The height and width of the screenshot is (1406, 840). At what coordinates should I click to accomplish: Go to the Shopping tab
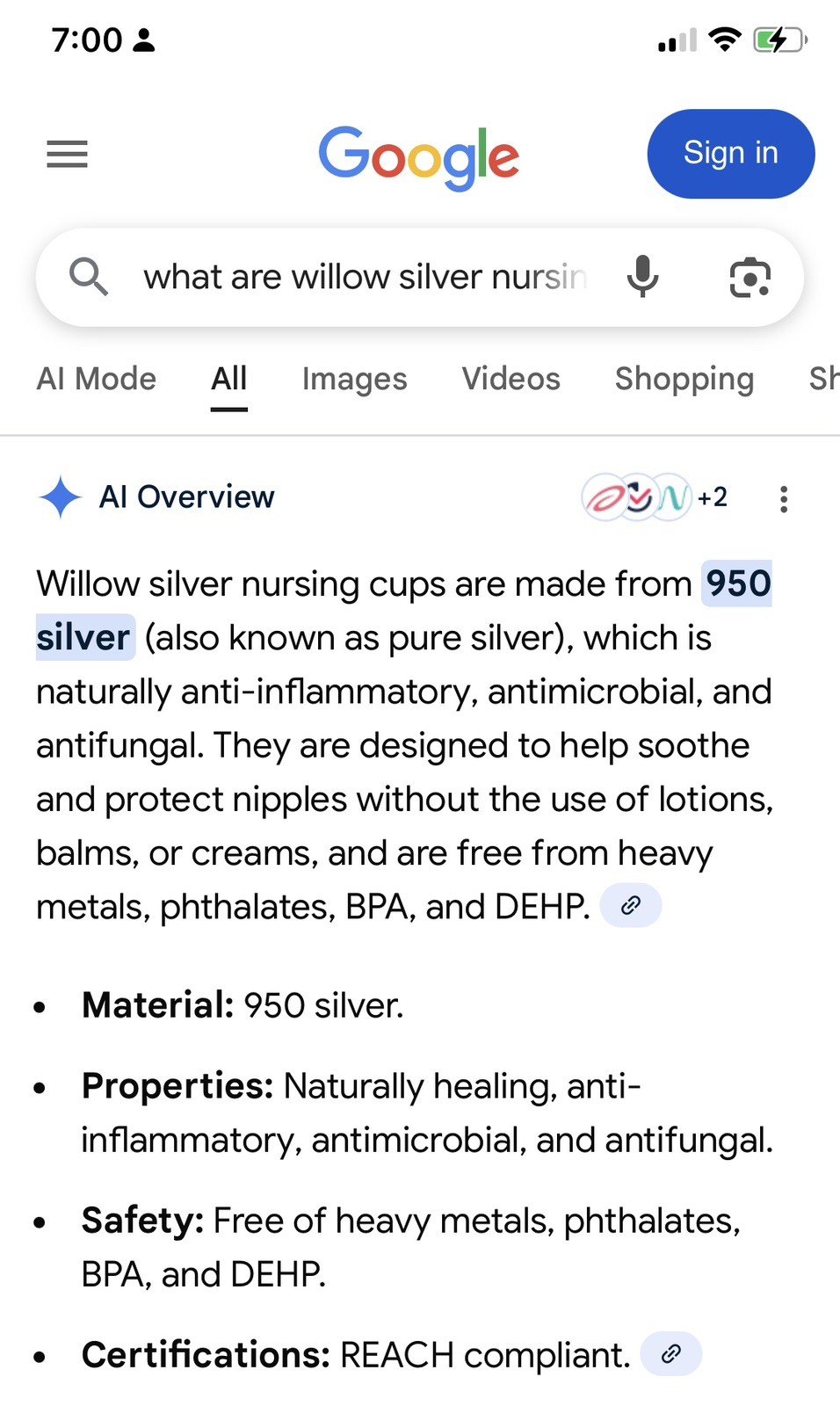pos(684,379)
